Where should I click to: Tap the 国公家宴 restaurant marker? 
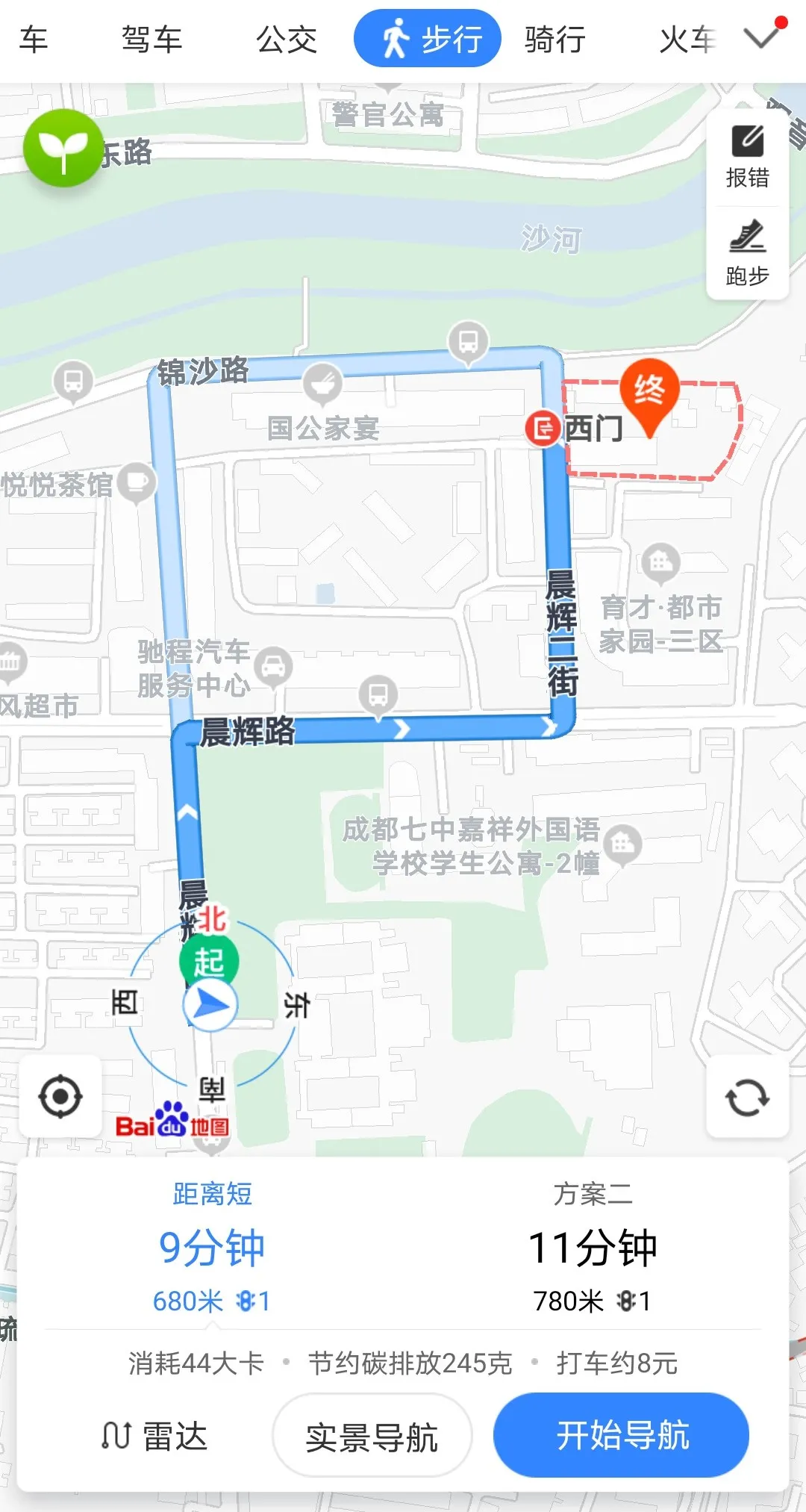(322, 384)
